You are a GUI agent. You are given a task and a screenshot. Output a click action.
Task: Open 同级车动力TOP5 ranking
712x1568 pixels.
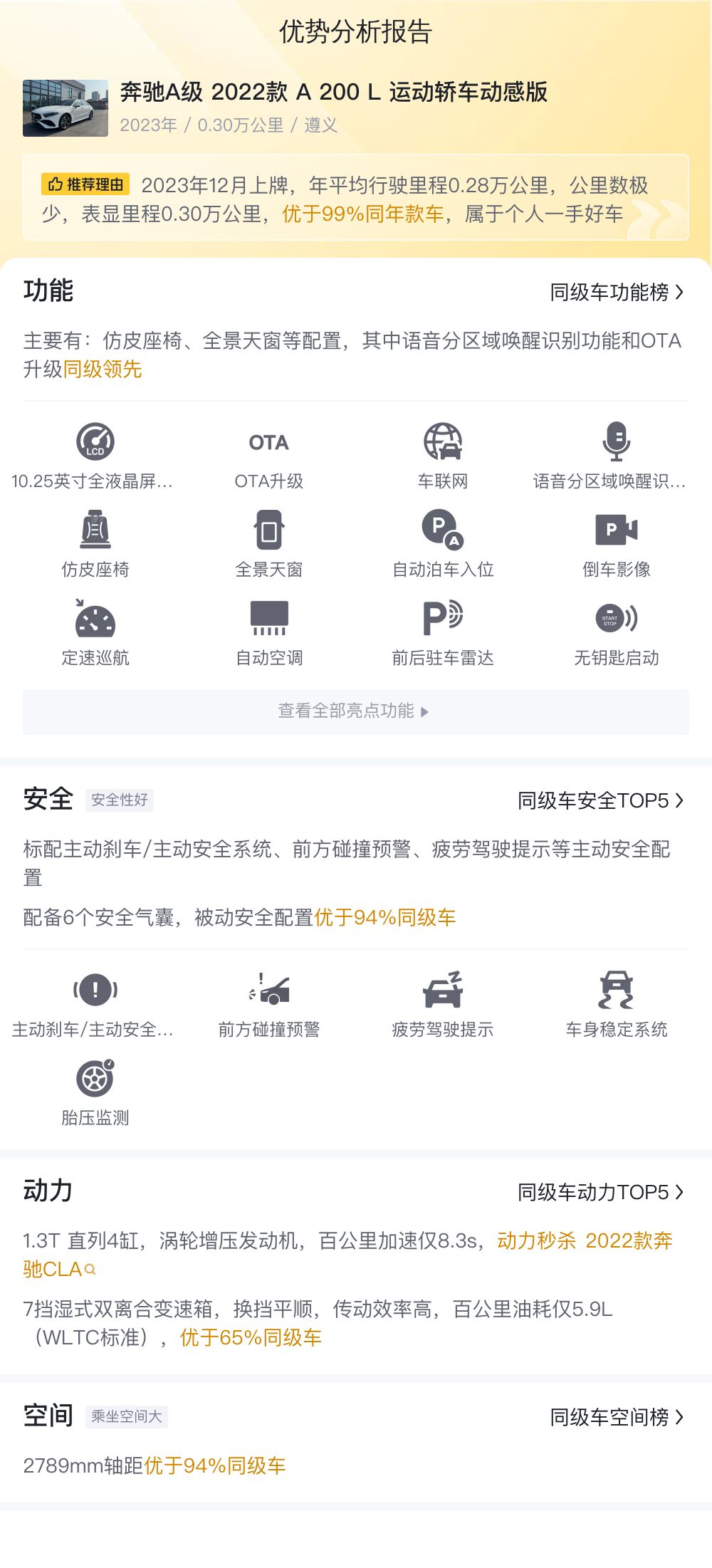600,1192
